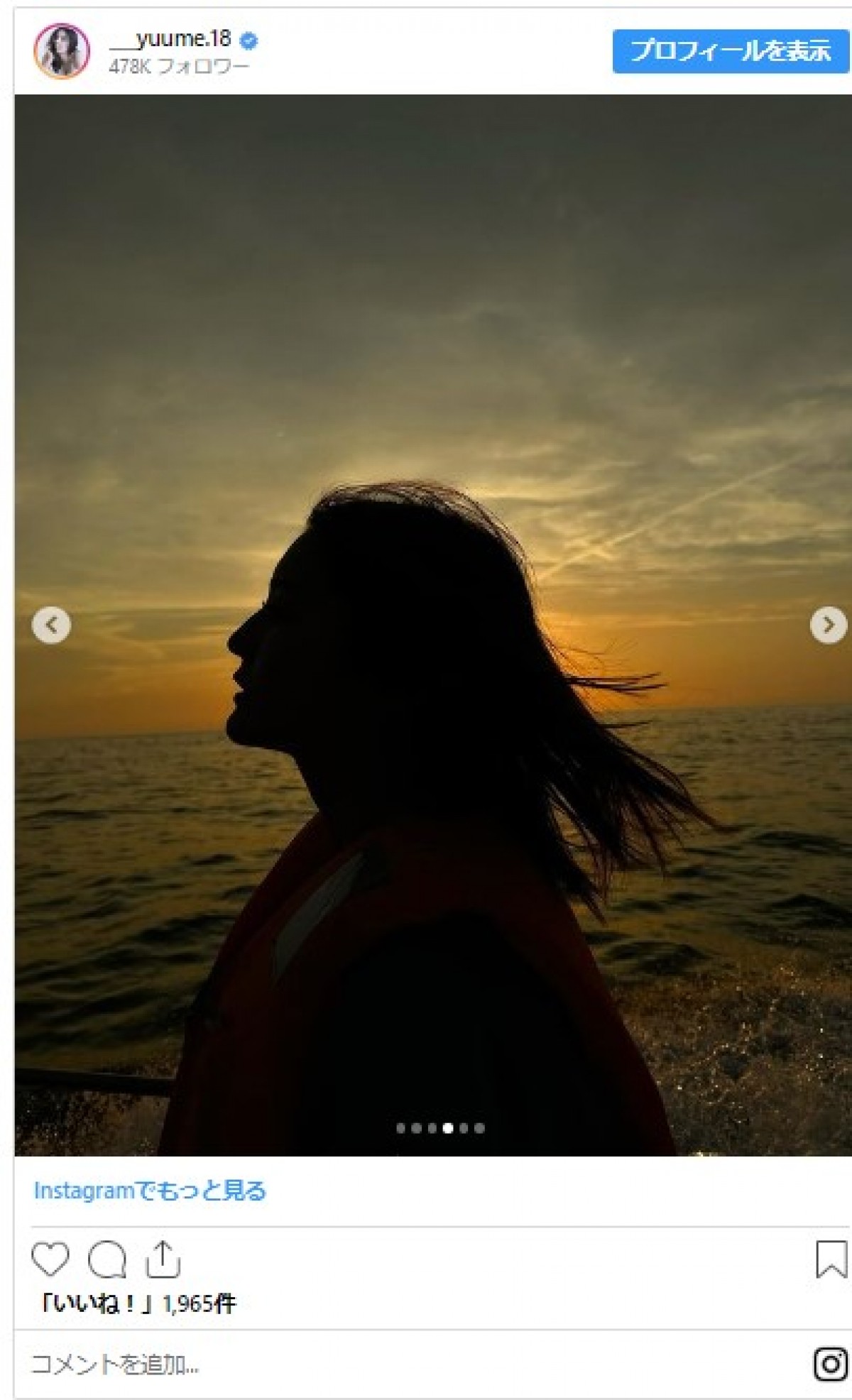
Task: Open the comments bubble icon
Action: [107, 1259]
